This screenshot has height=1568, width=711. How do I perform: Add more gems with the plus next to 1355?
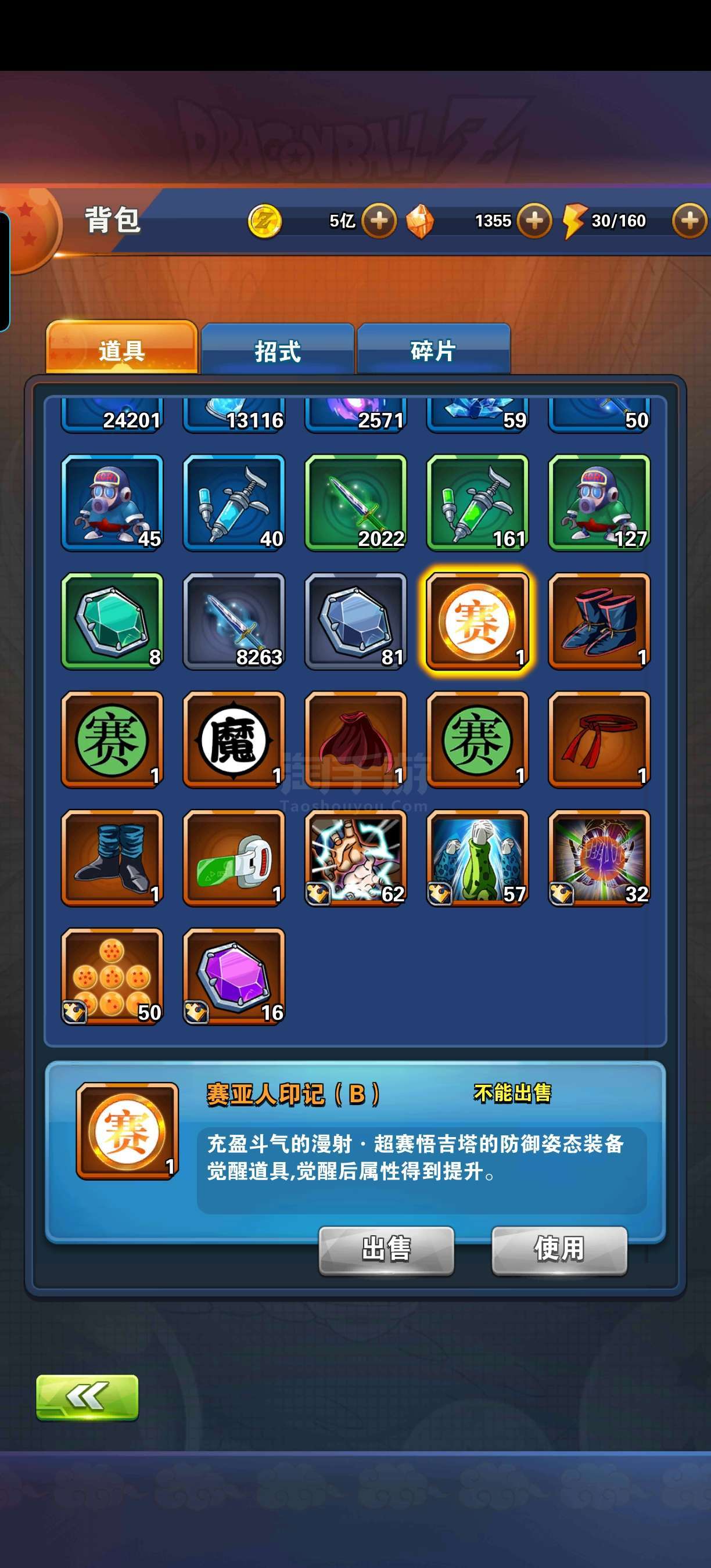click(534, 220)
